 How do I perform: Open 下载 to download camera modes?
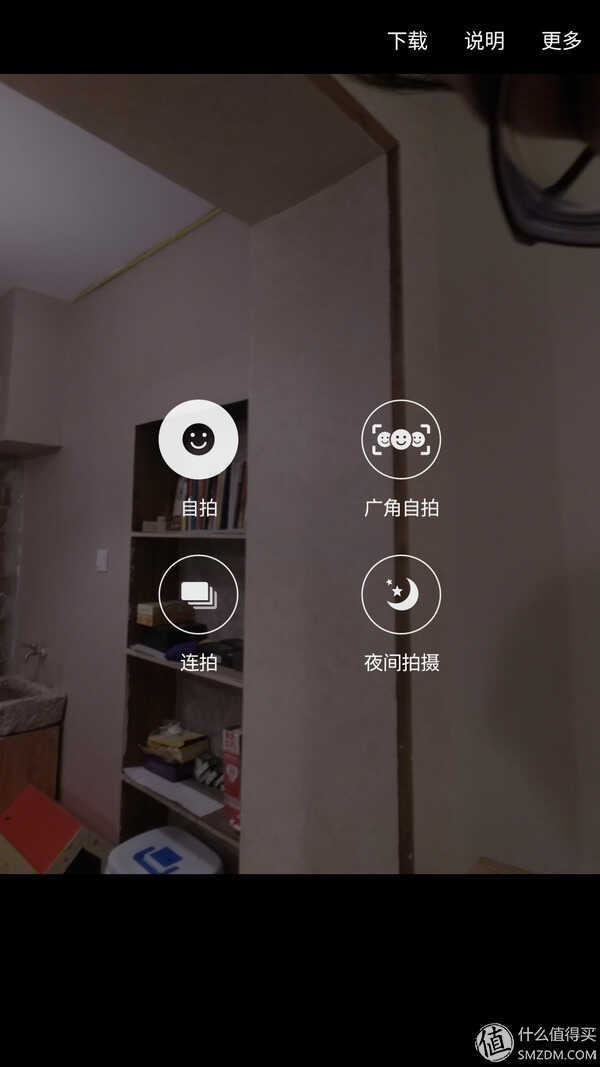tap(407, 41)
